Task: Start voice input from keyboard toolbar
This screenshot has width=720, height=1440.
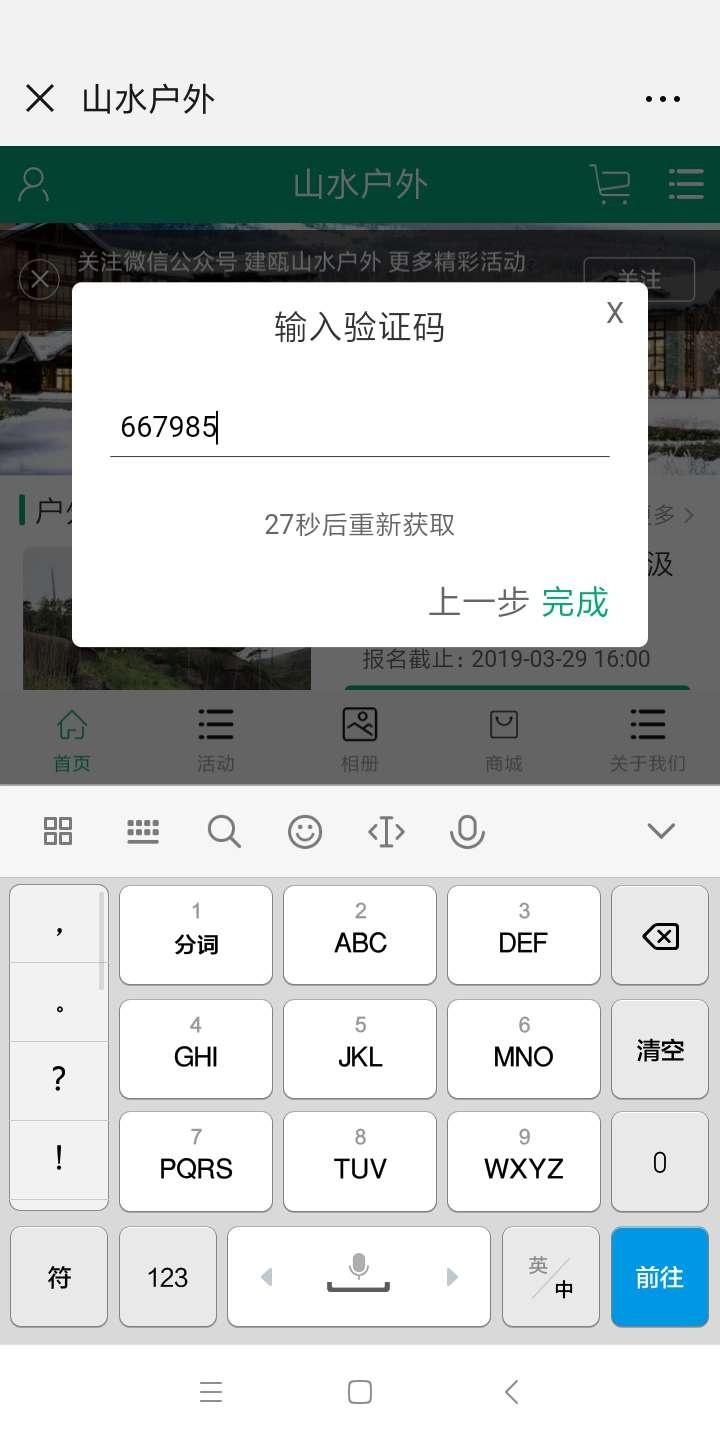Action: (x=467, y=831)
